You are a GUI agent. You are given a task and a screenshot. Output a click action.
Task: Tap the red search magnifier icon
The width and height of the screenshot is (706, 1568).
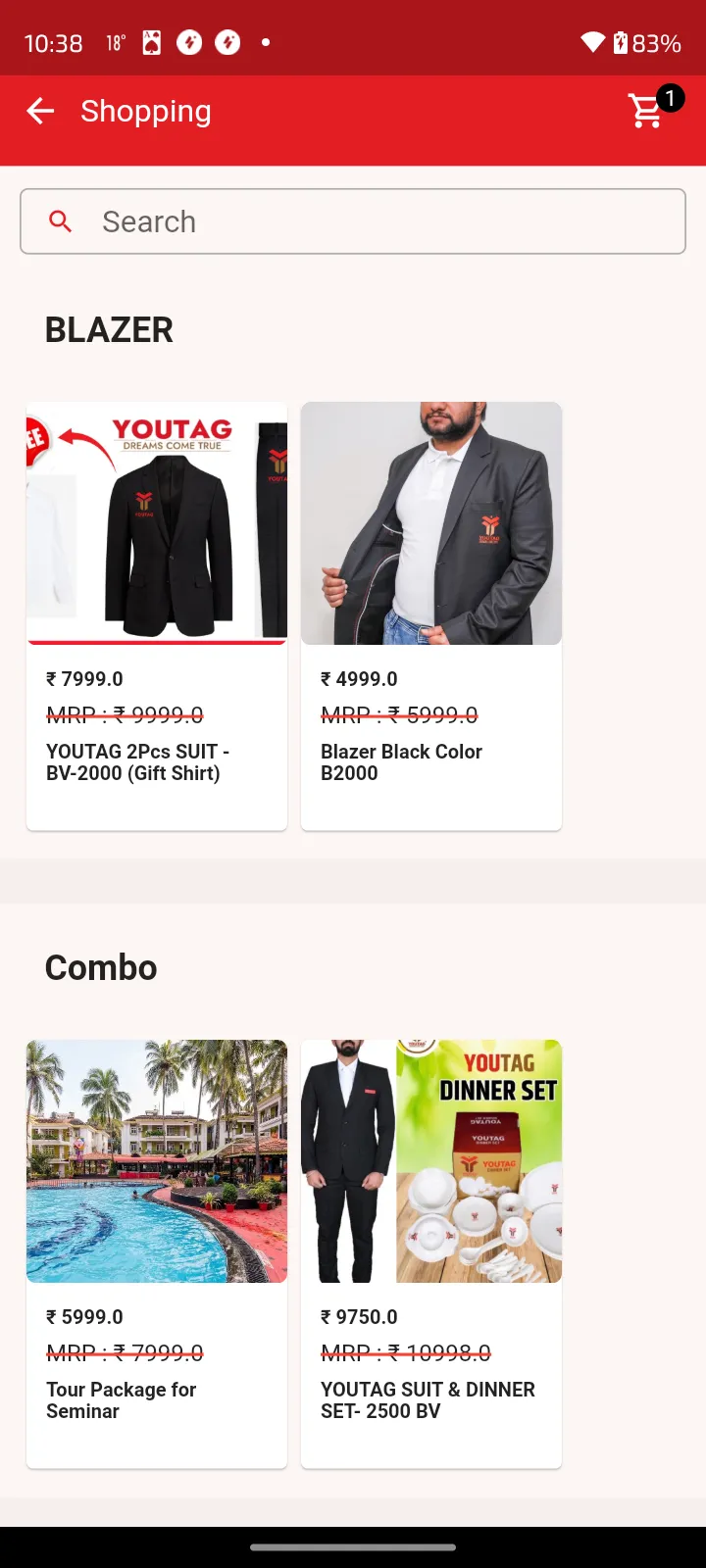(60, 221)
